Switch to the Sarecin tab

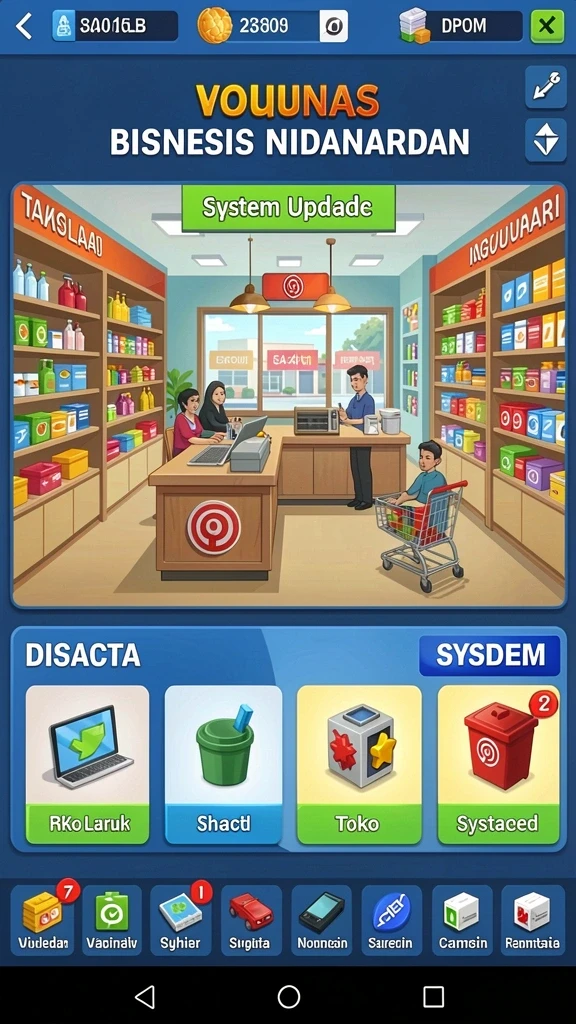click(x=391, y=920)
